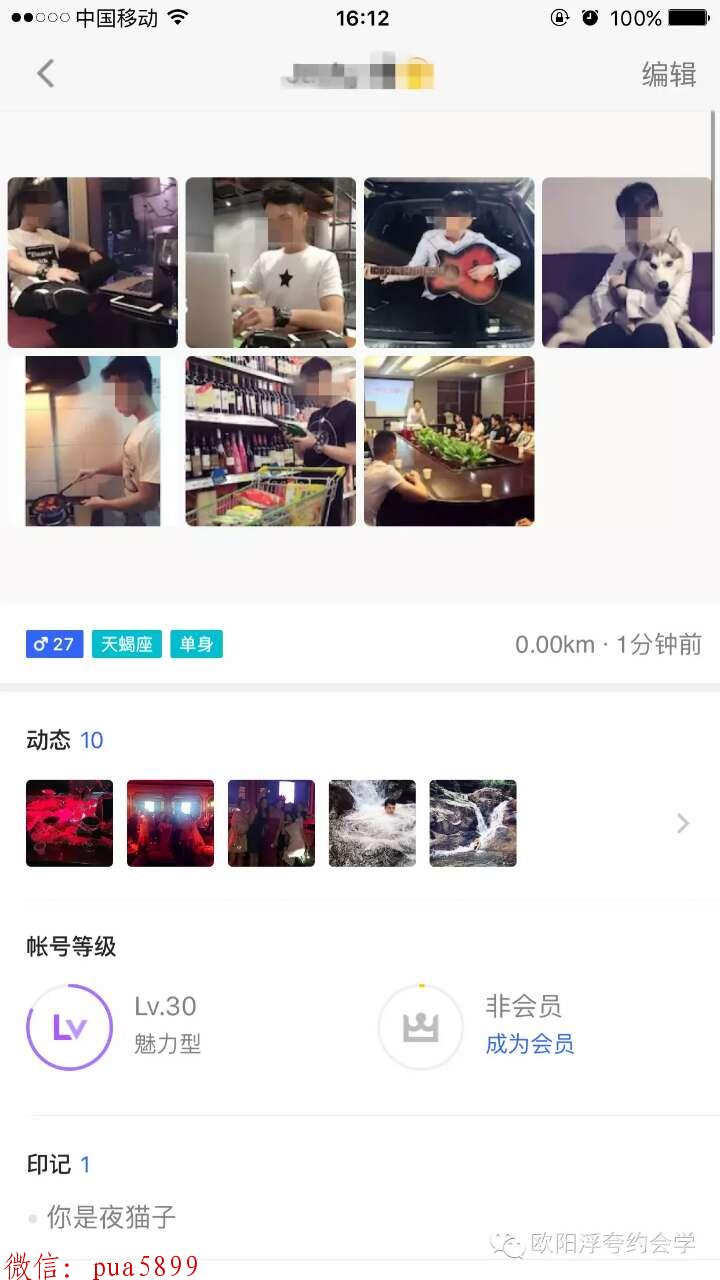
Task: Open the Lv.30 purple level badge icon
Action: [x=69, y=1026]
